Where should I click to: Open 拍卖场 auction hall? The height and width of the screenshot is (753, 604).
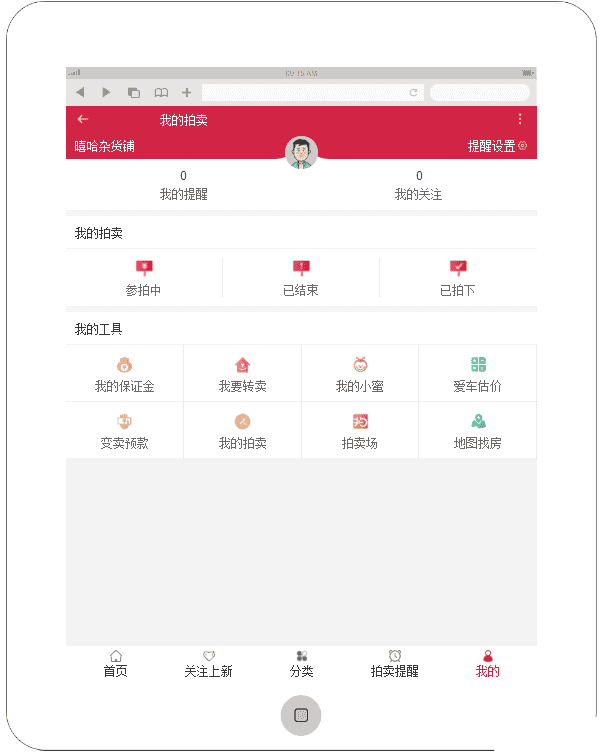click(360, 431)
